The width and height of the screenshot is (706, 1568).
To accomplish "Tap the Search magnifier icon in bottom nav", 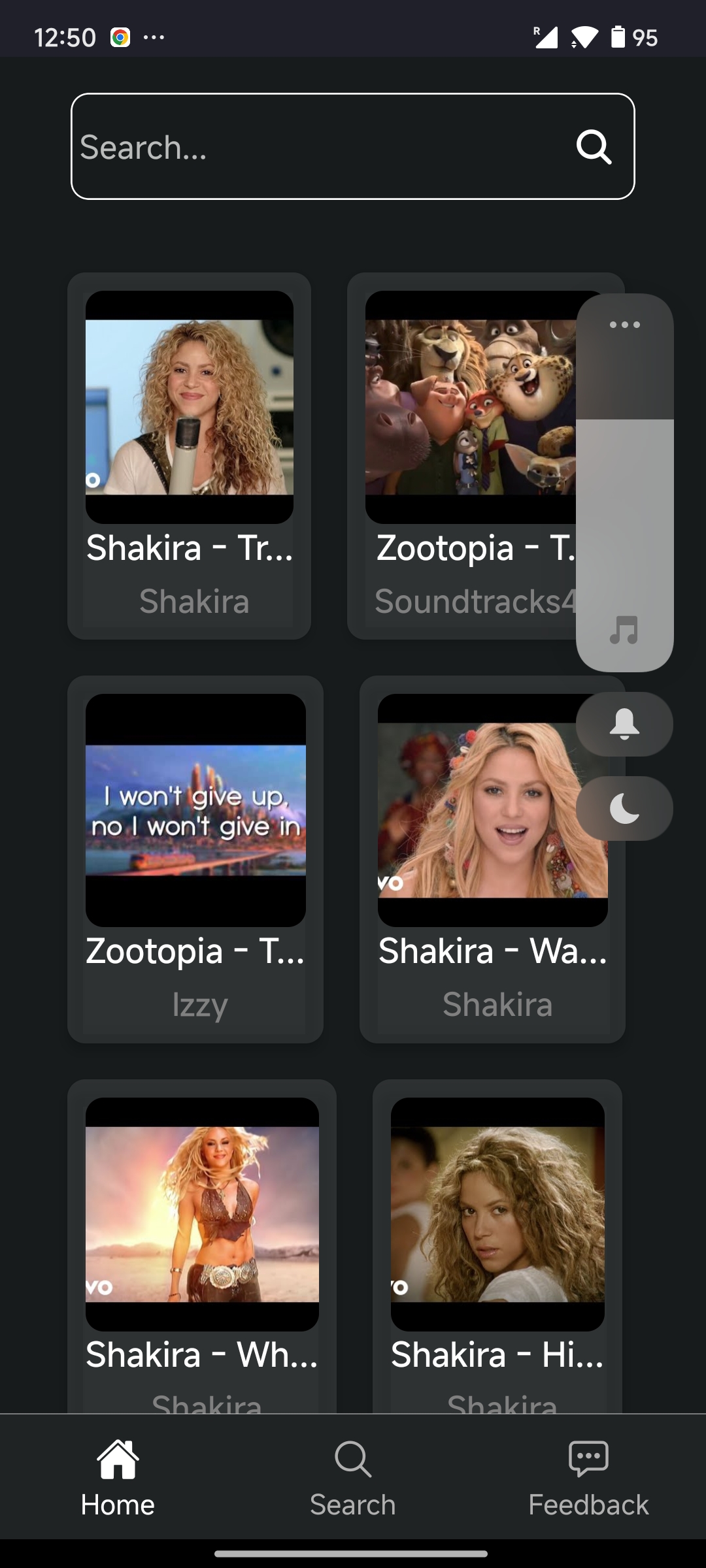I will (352, 1459).
